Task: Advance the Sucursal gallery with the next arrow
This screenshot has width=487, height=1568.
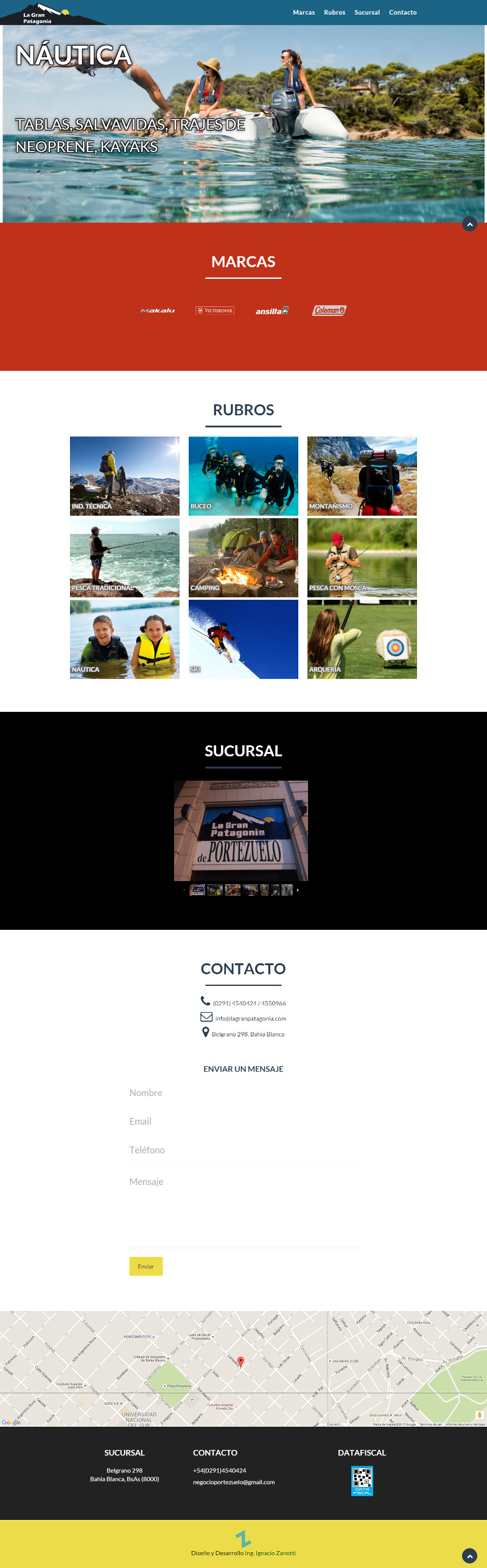Action: point(298,890)
